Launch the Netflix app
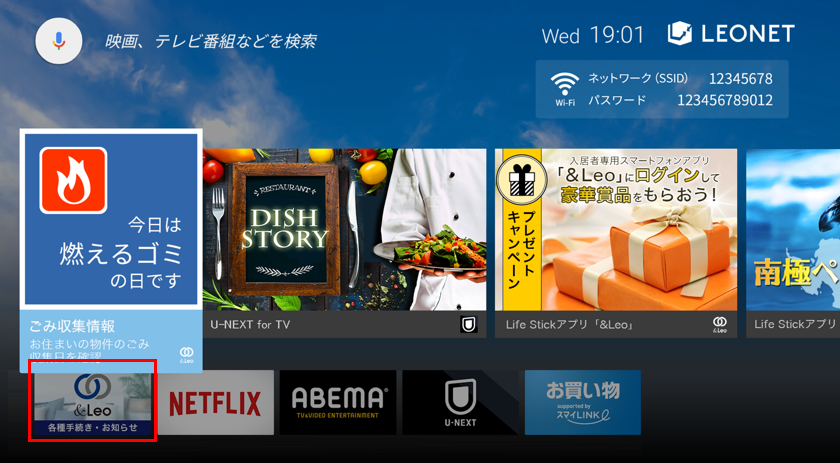This screenshot has height=463, width=840. (215, 403)
